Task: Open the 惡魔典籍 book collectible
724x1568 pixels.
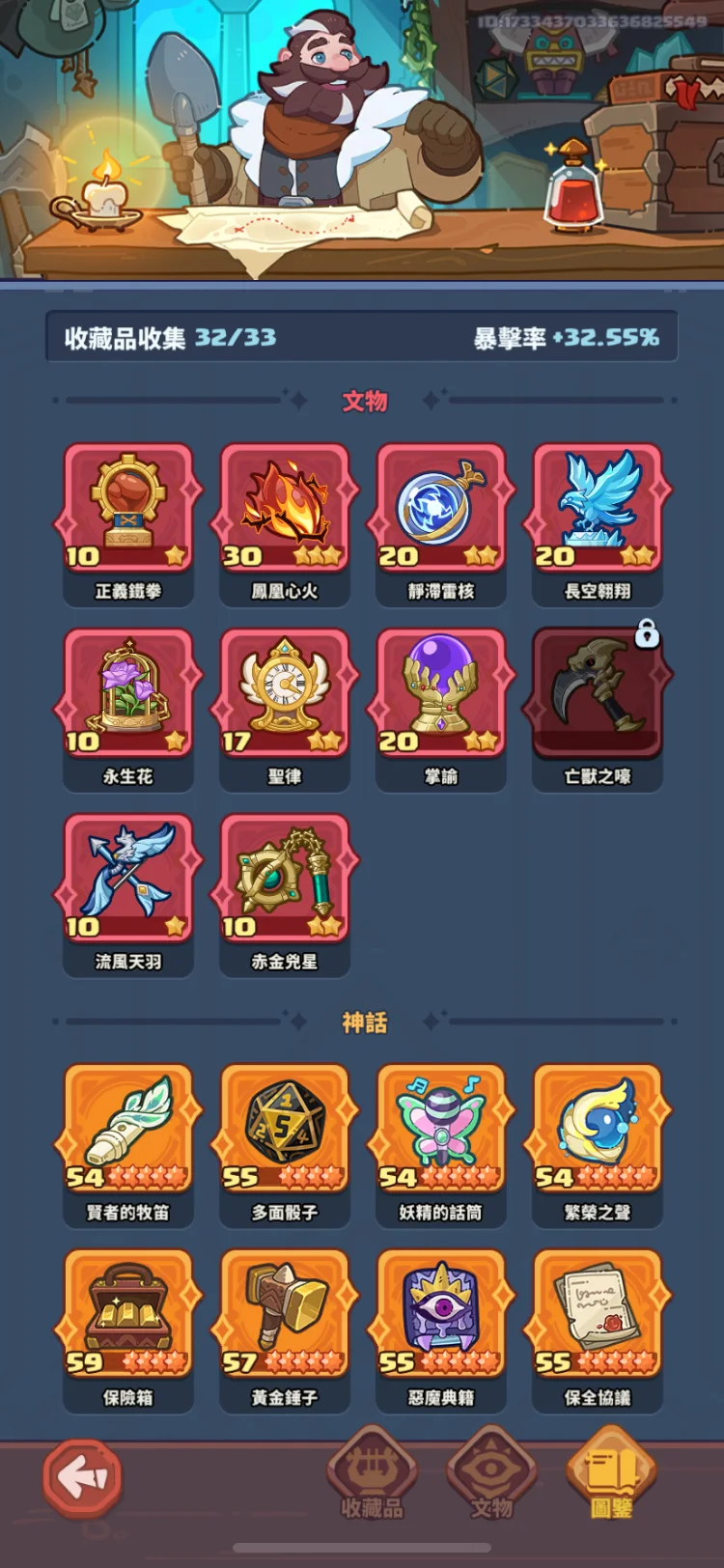Action: (440, 1315)
